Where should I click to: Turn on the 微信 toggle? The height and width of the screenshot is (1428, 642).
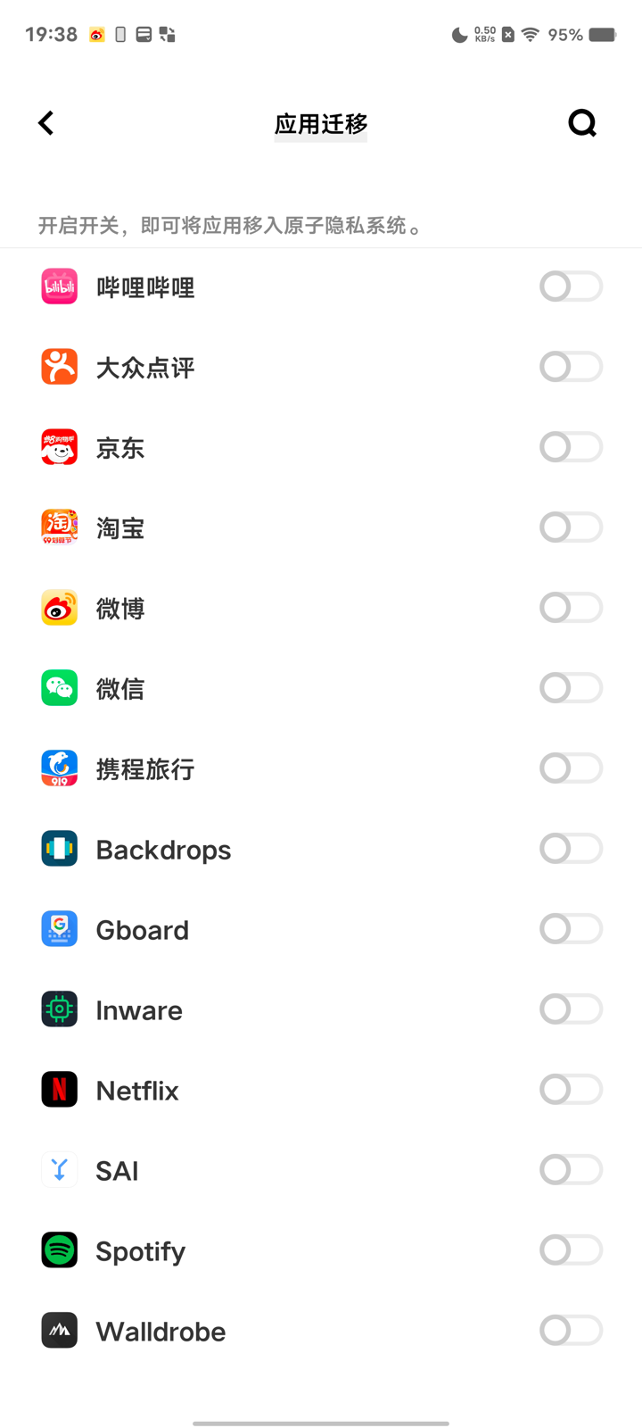571,688
